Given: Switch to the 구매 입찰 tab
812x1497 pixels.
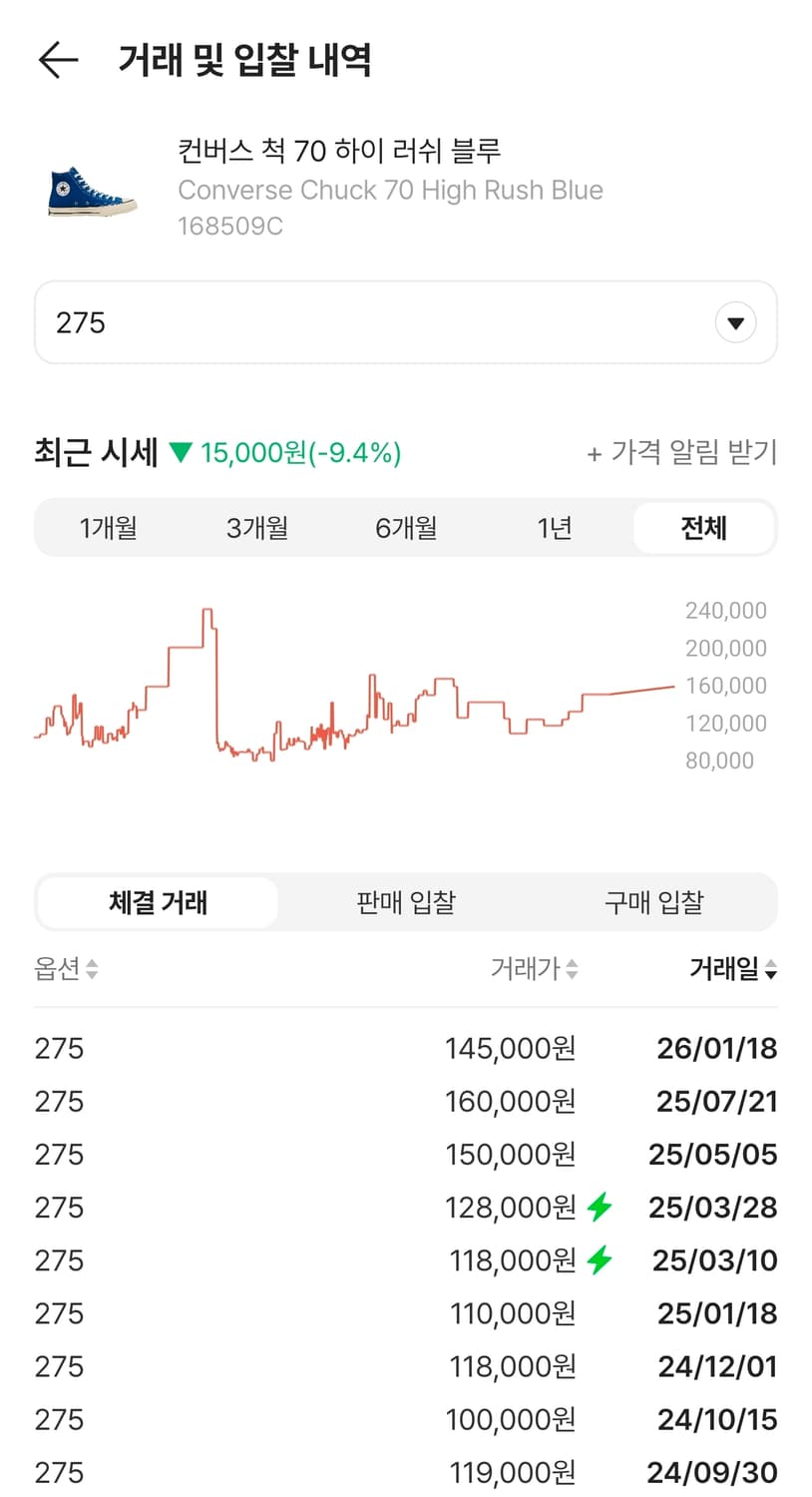Looking at the screenshot, I should (x=653, y=901).
